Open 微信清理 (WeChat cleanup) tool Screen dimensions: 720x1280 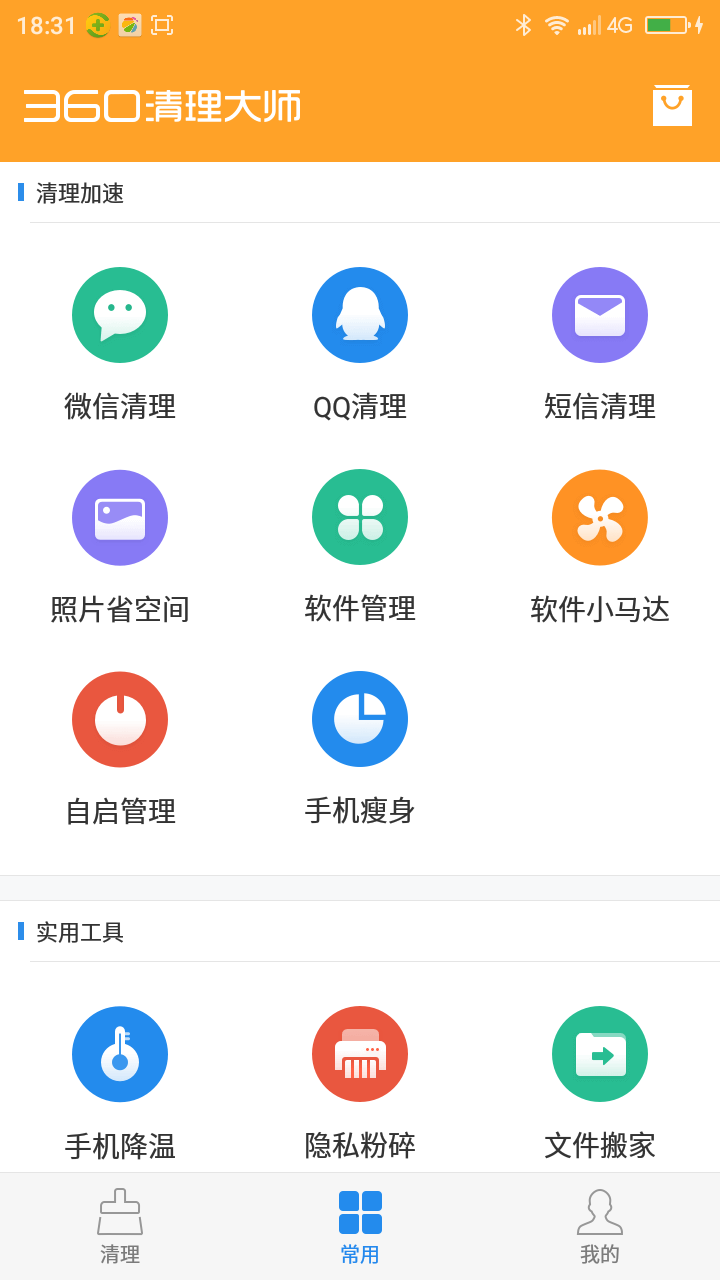pos(120,315)
